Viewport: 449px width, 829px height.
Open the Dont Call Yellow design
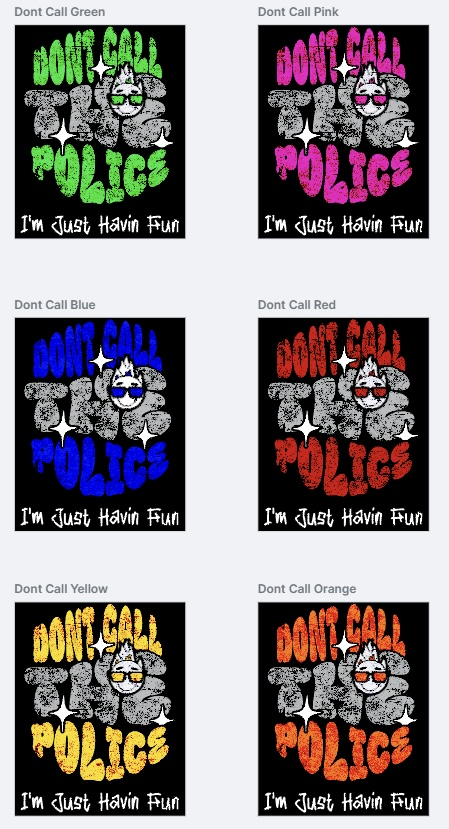(x=100, y=708)
